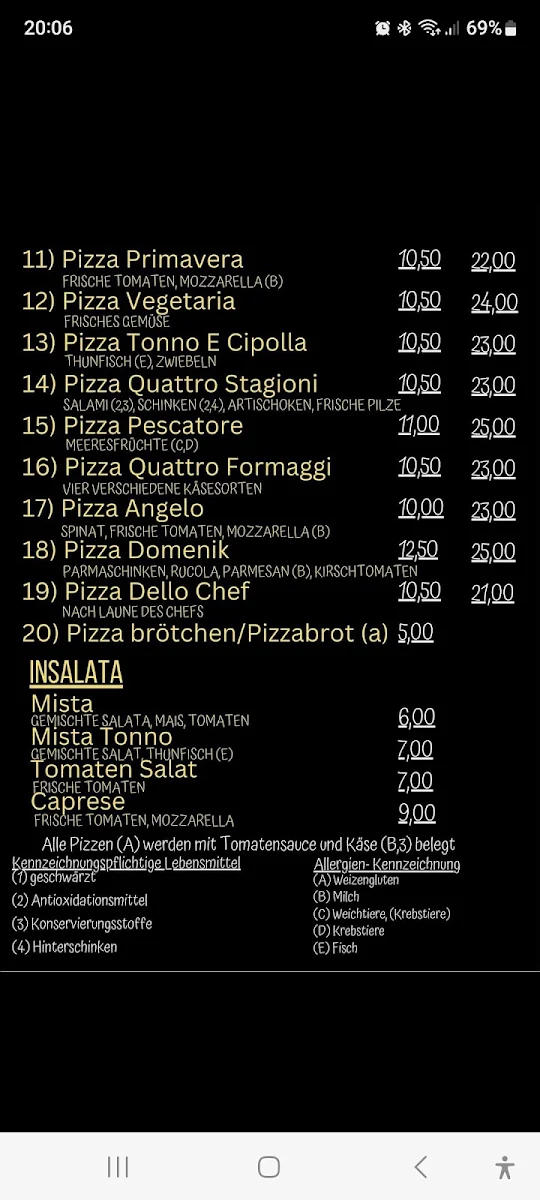Open the accessibility shortcut button

[x=505, y=1166]
